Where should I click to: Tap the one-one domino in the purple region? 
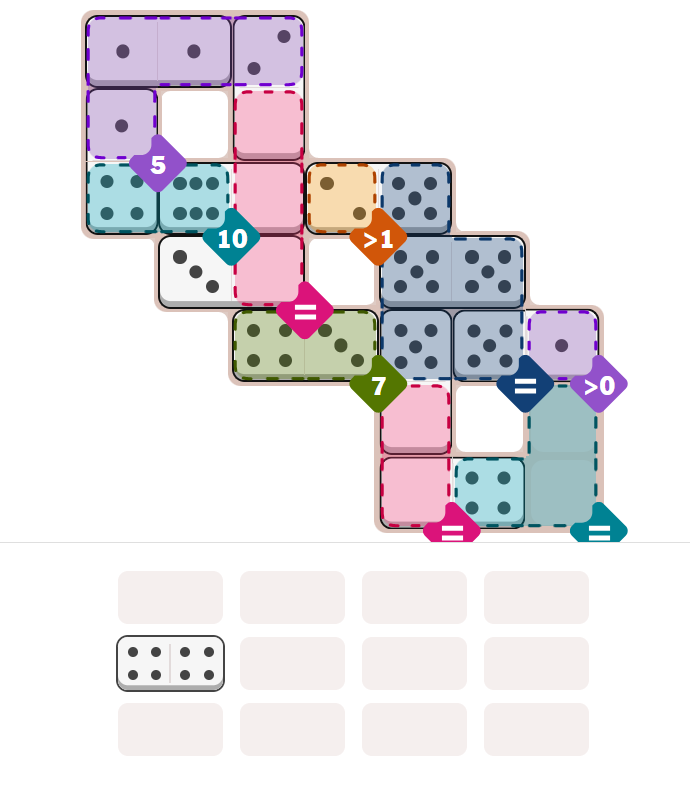tap(158, 51)
